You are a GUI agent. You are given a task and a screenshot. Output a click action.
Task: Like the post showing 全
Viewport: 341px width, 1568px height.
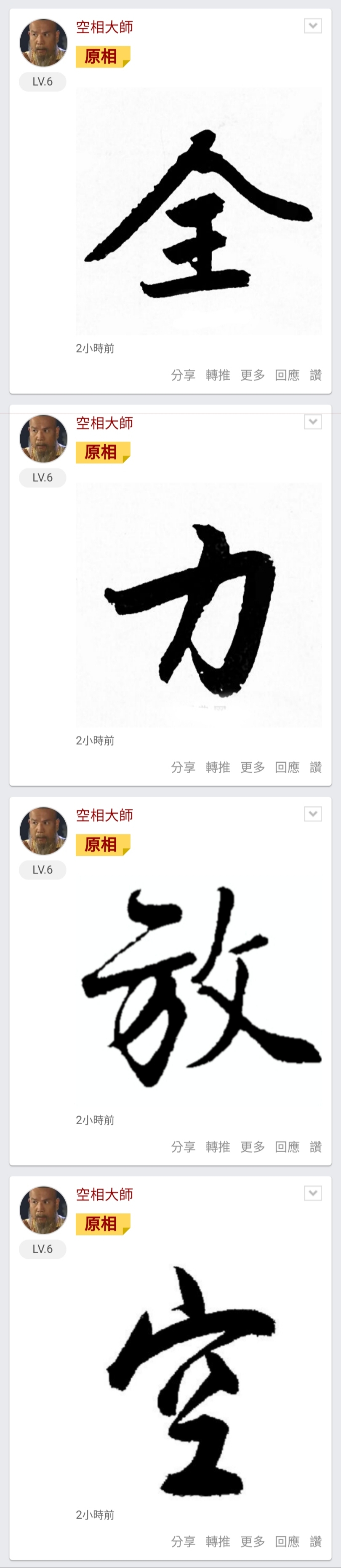coord(315,375)
